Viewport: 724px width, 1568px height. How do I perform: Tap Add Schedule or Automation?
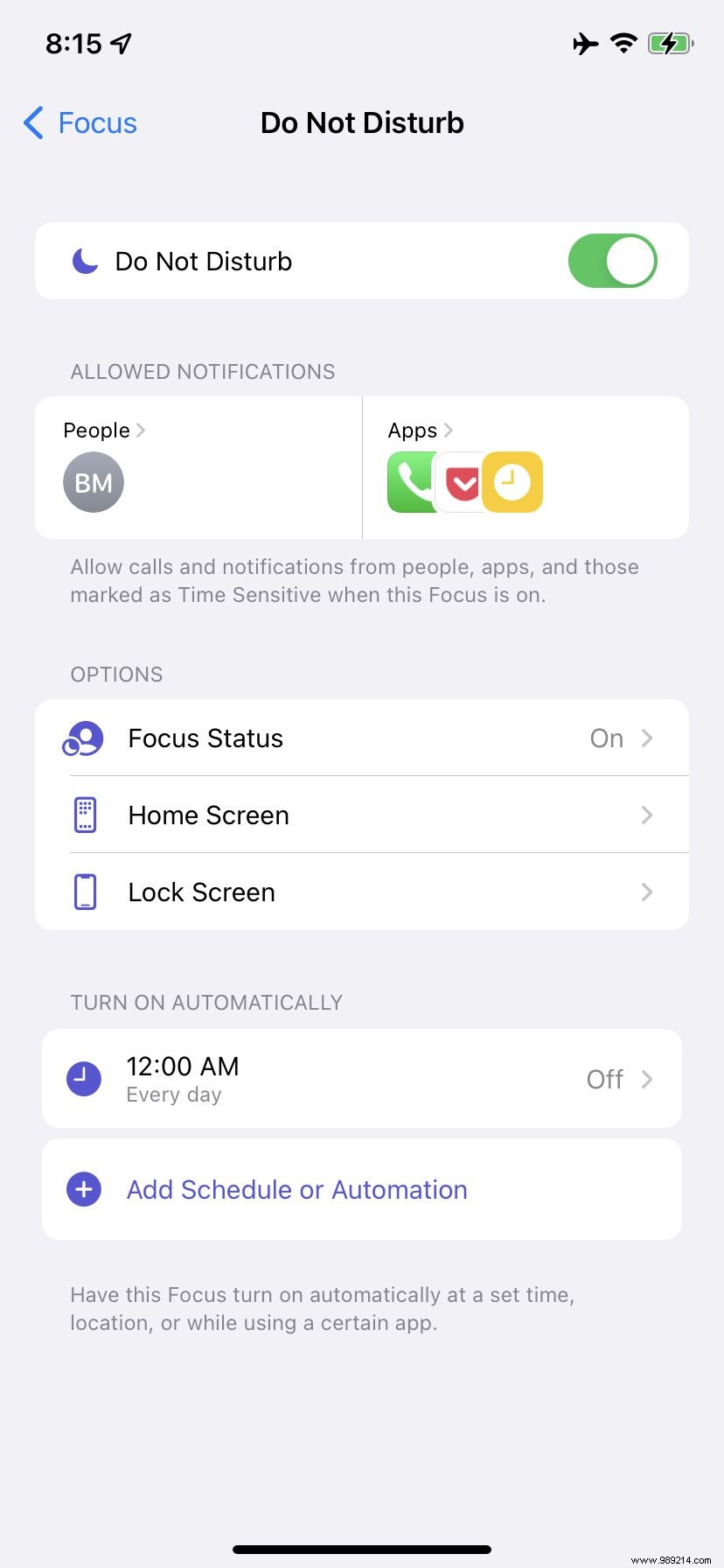(297, 1189)
